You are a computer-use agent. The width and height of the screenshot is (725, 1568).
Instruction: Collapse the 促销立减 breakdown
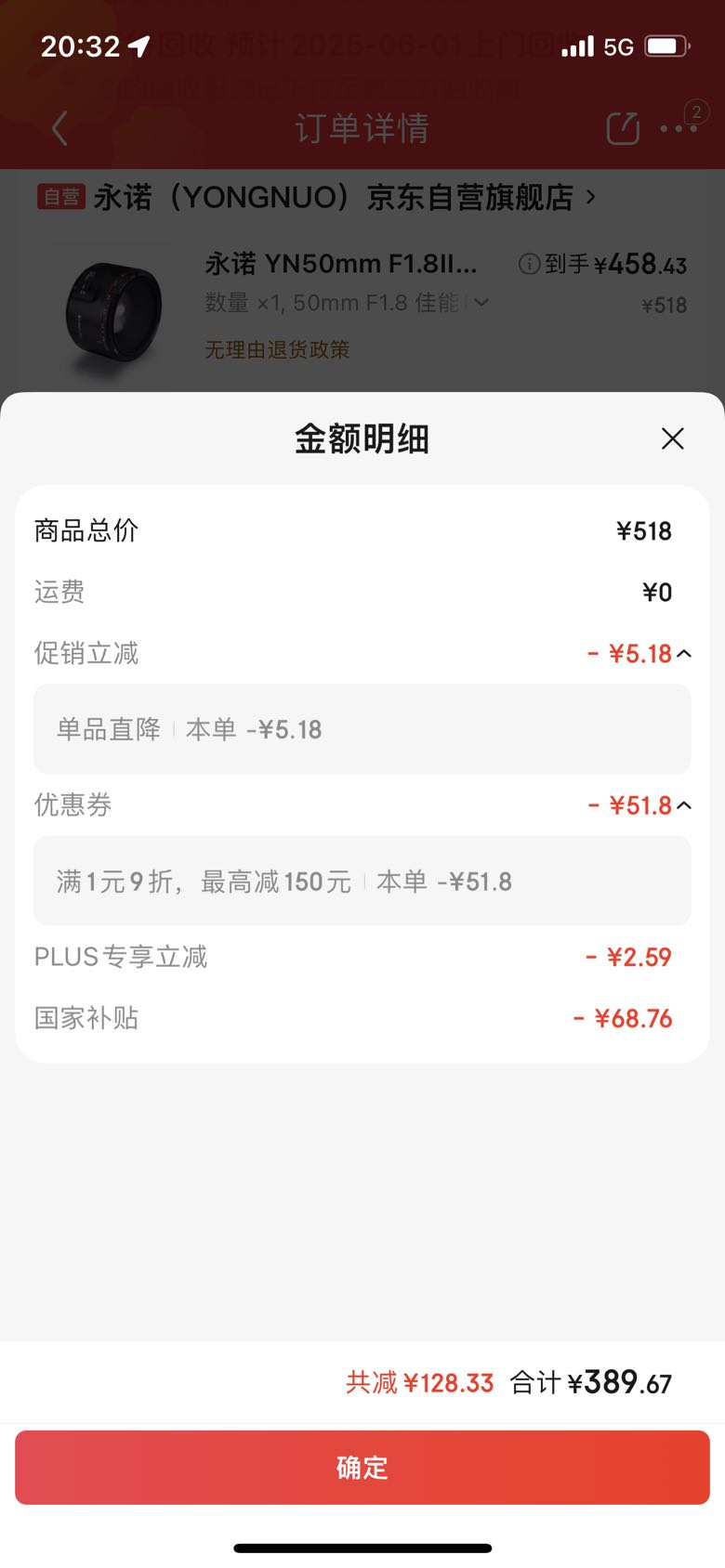coord(684,654)
